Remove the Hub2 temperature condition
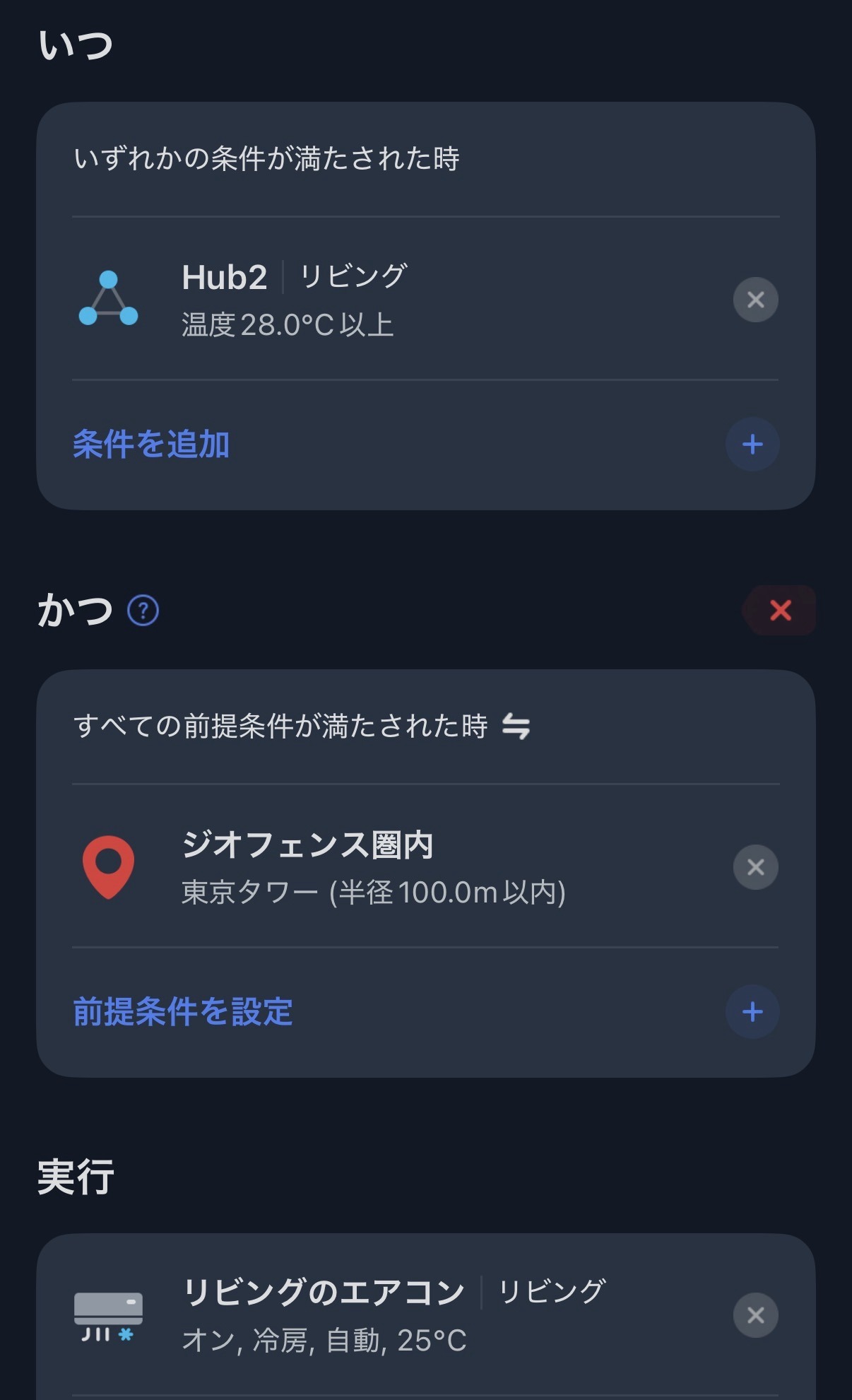 point(755,300)
